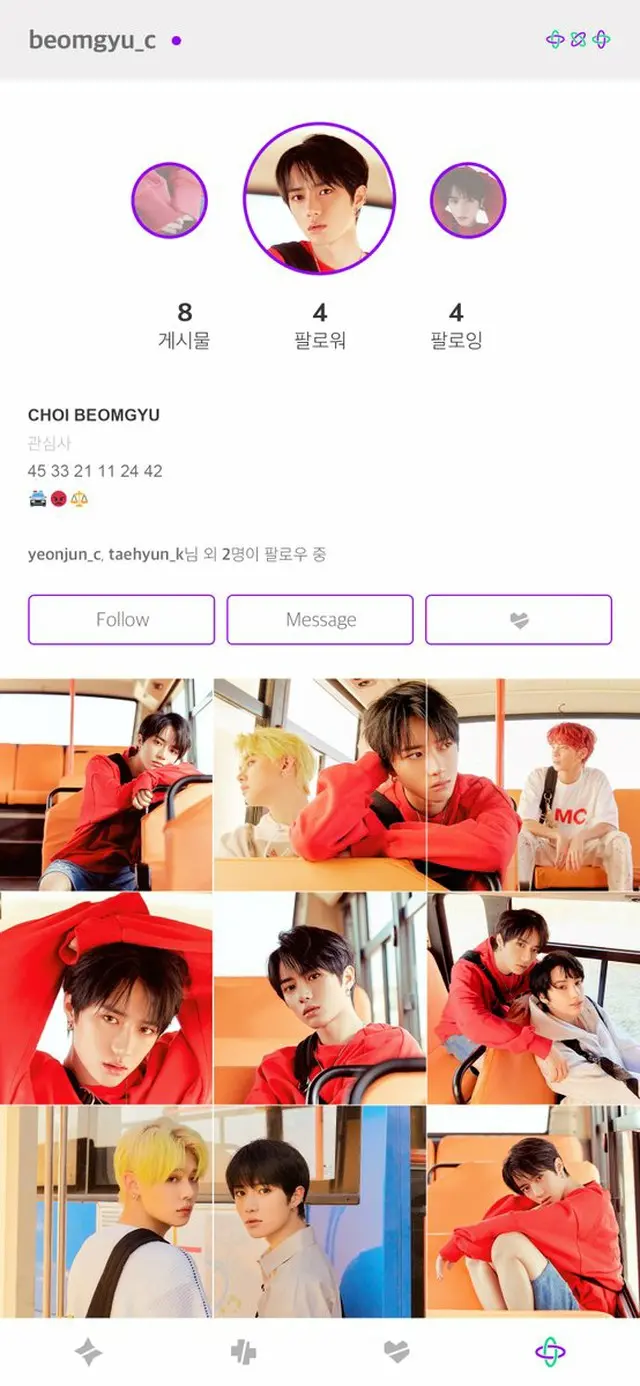640x1386 pixels.
Task: Open the 8 게시물 posts count
Action: click(x=184, y=326)
